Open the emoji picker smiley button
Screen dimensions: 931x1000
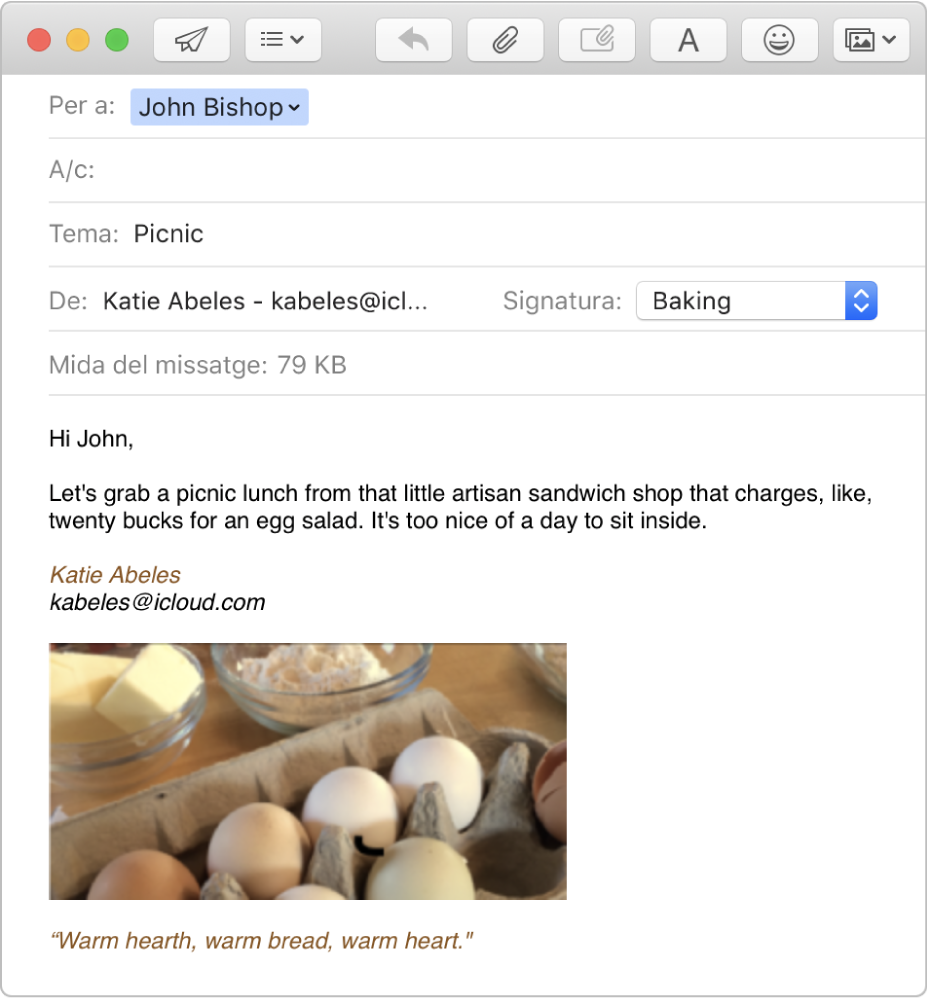point(779,40)
